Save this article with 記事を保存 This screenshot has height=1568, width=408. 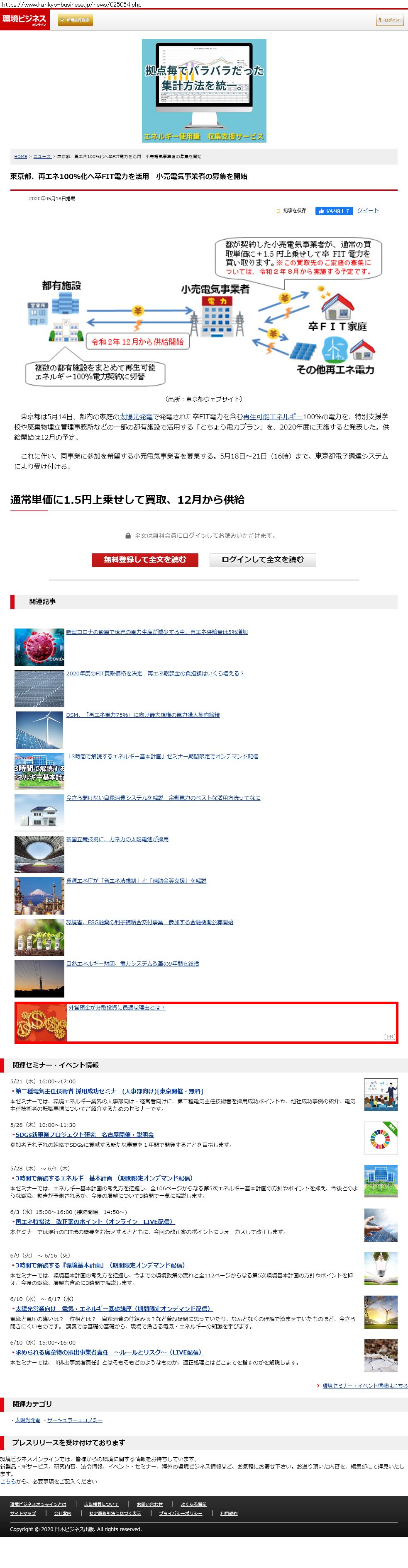[x=293, y=211]
